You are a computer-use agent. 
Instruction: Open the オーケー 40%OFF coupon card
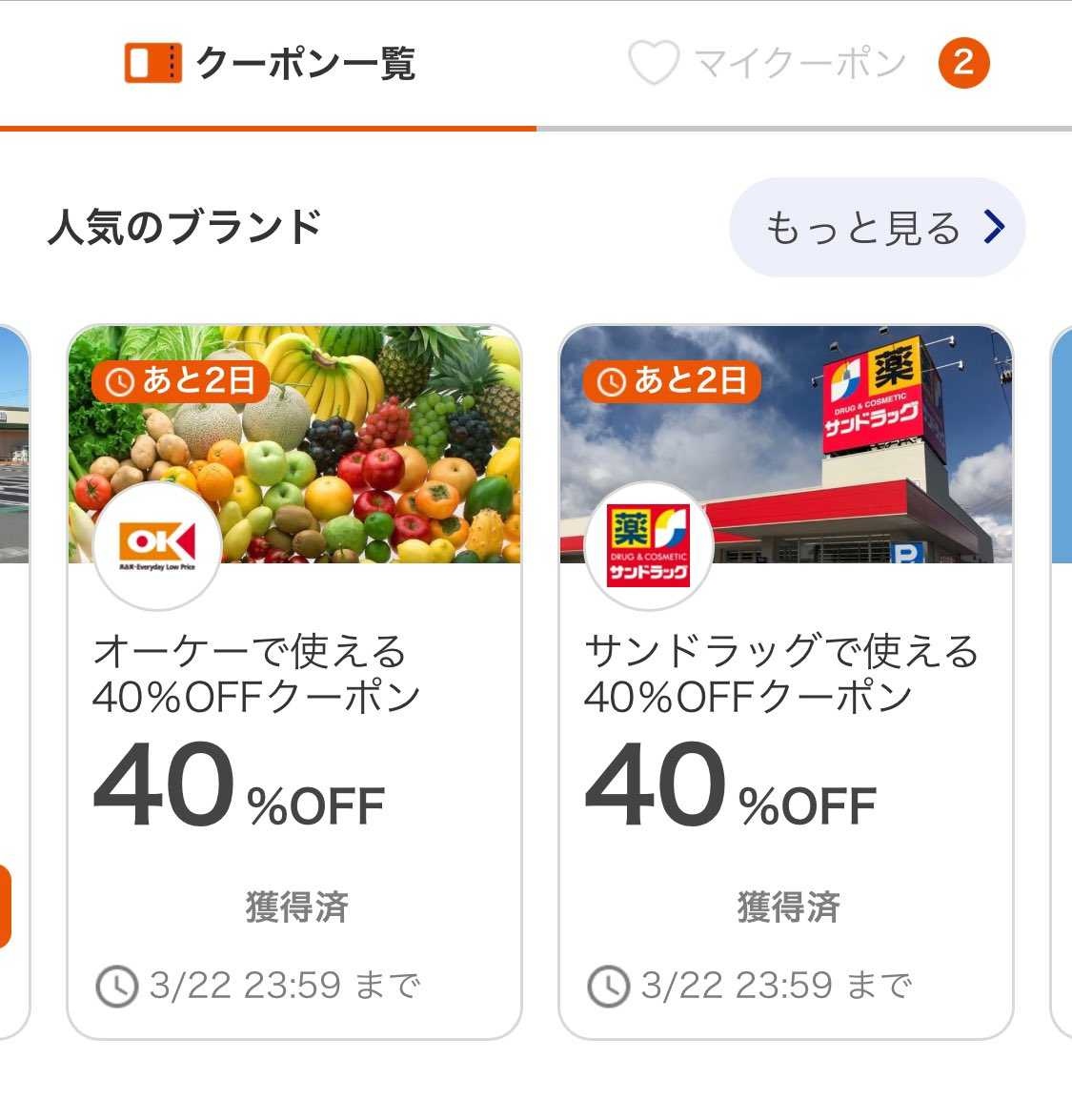(x=294, y=682)
